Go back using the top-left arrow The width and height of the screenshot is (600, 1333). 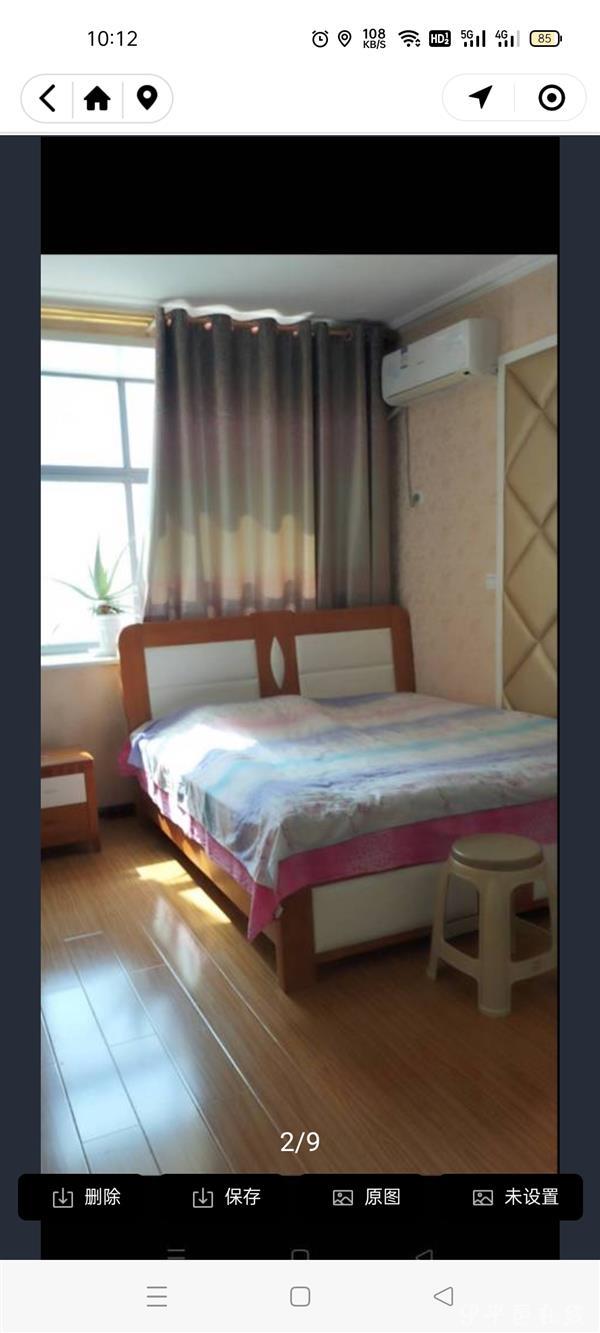[x=47, y=98]
